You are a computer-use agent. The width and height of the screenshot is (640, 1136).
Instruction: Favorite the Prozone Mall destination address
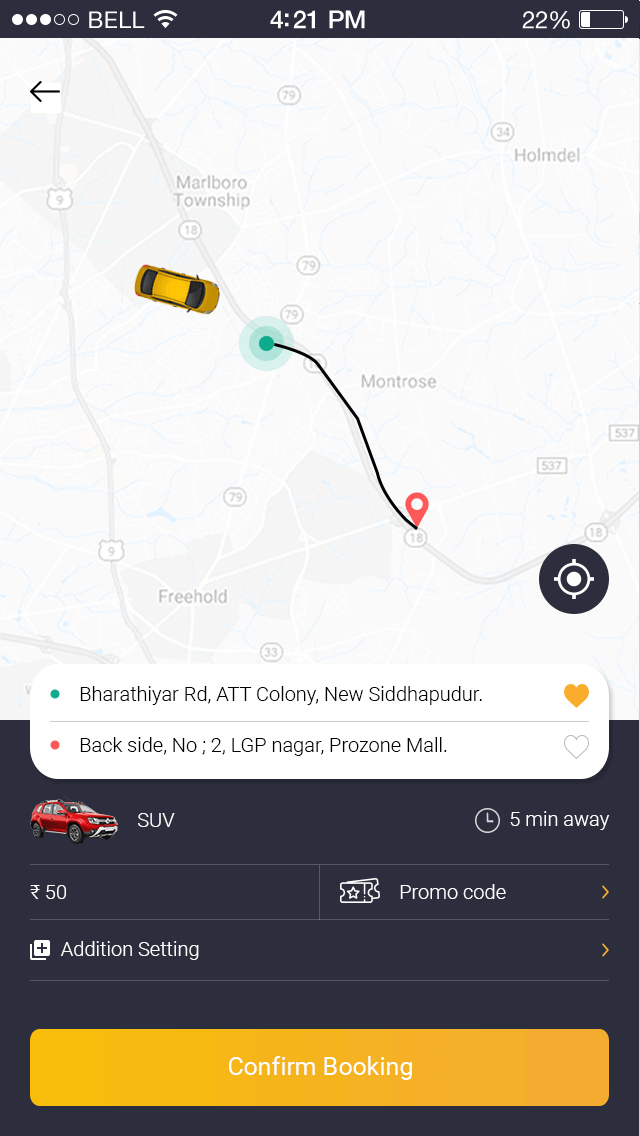tap(576, 746)
